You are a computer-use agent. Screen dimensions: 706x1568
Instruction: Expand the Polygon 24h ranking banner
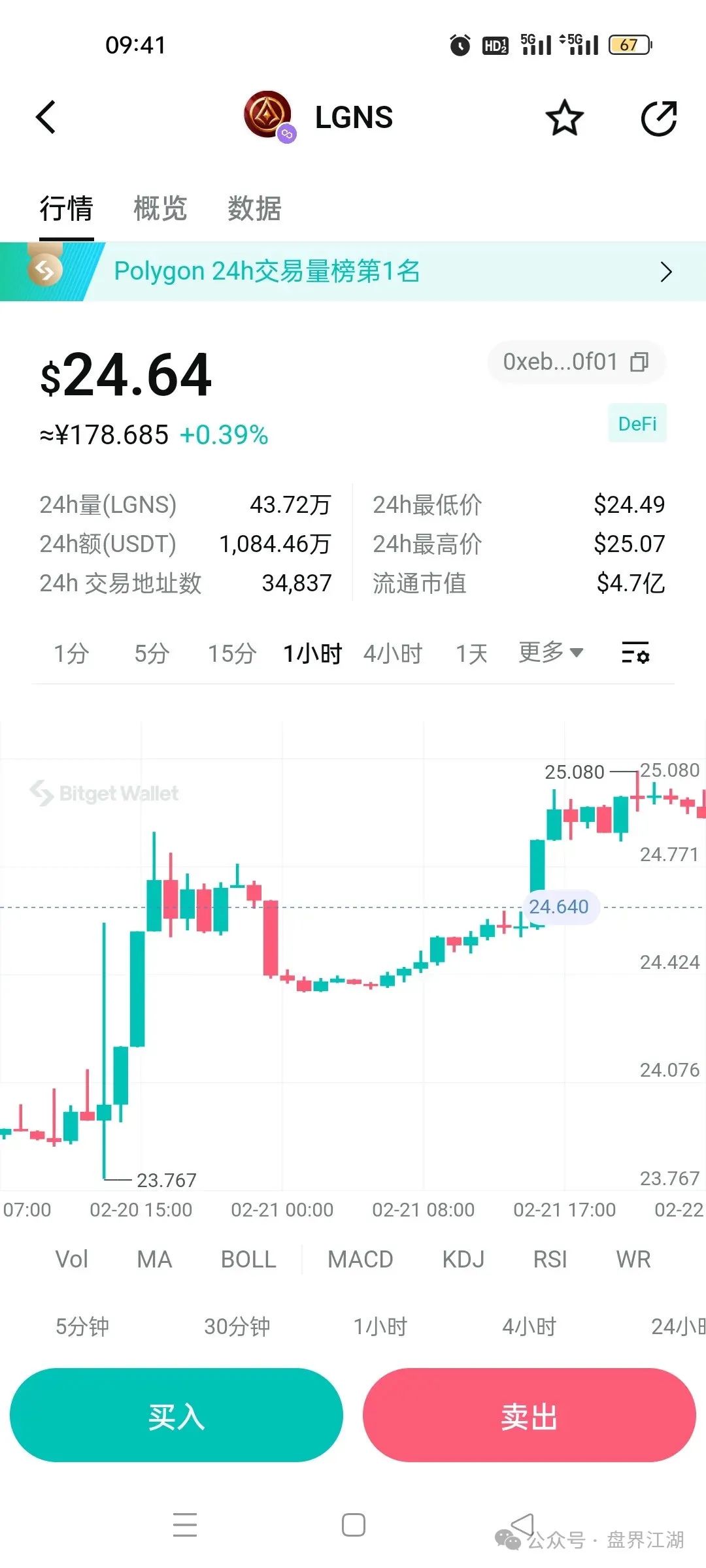coord(667,270)
